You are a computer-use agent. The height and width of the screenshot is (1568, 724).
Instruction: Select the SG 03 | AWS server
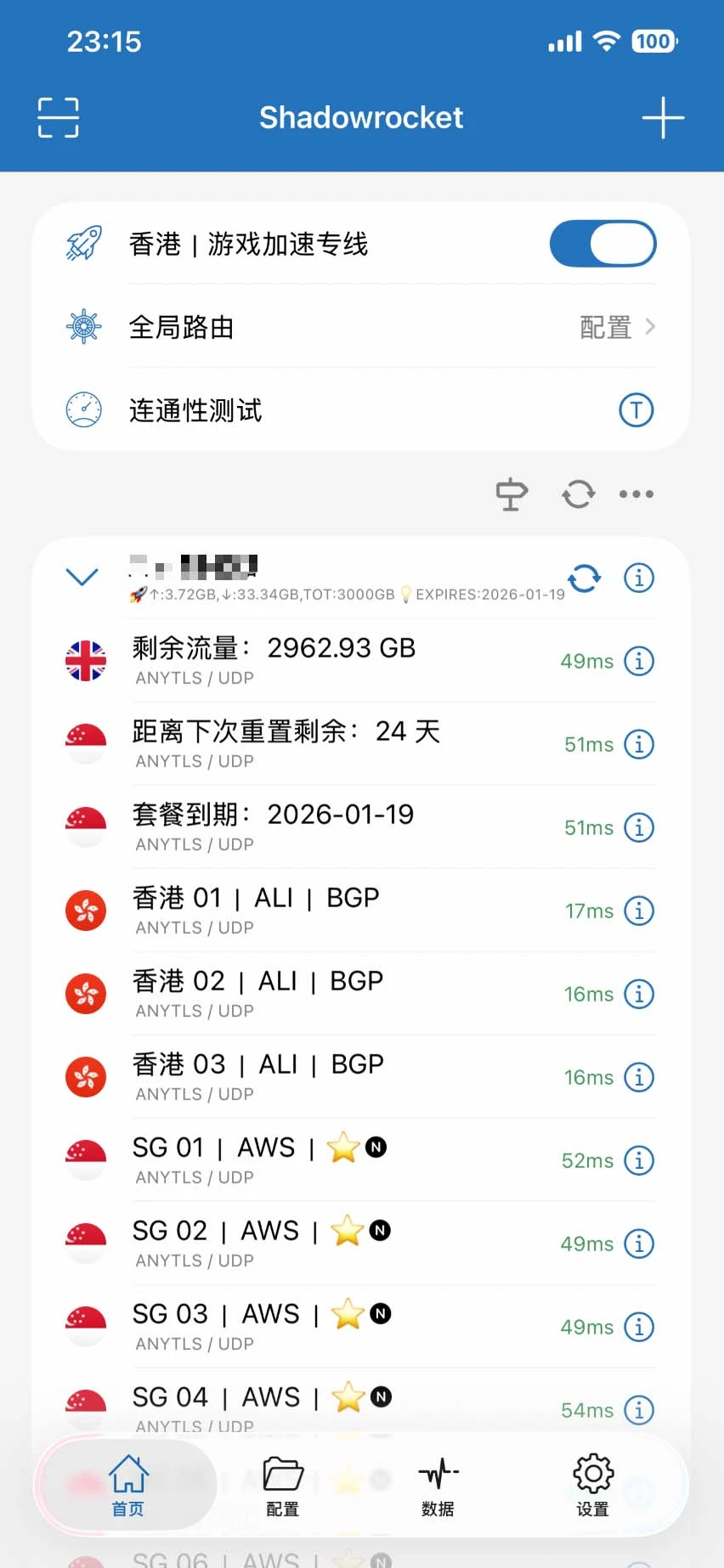340,1326
